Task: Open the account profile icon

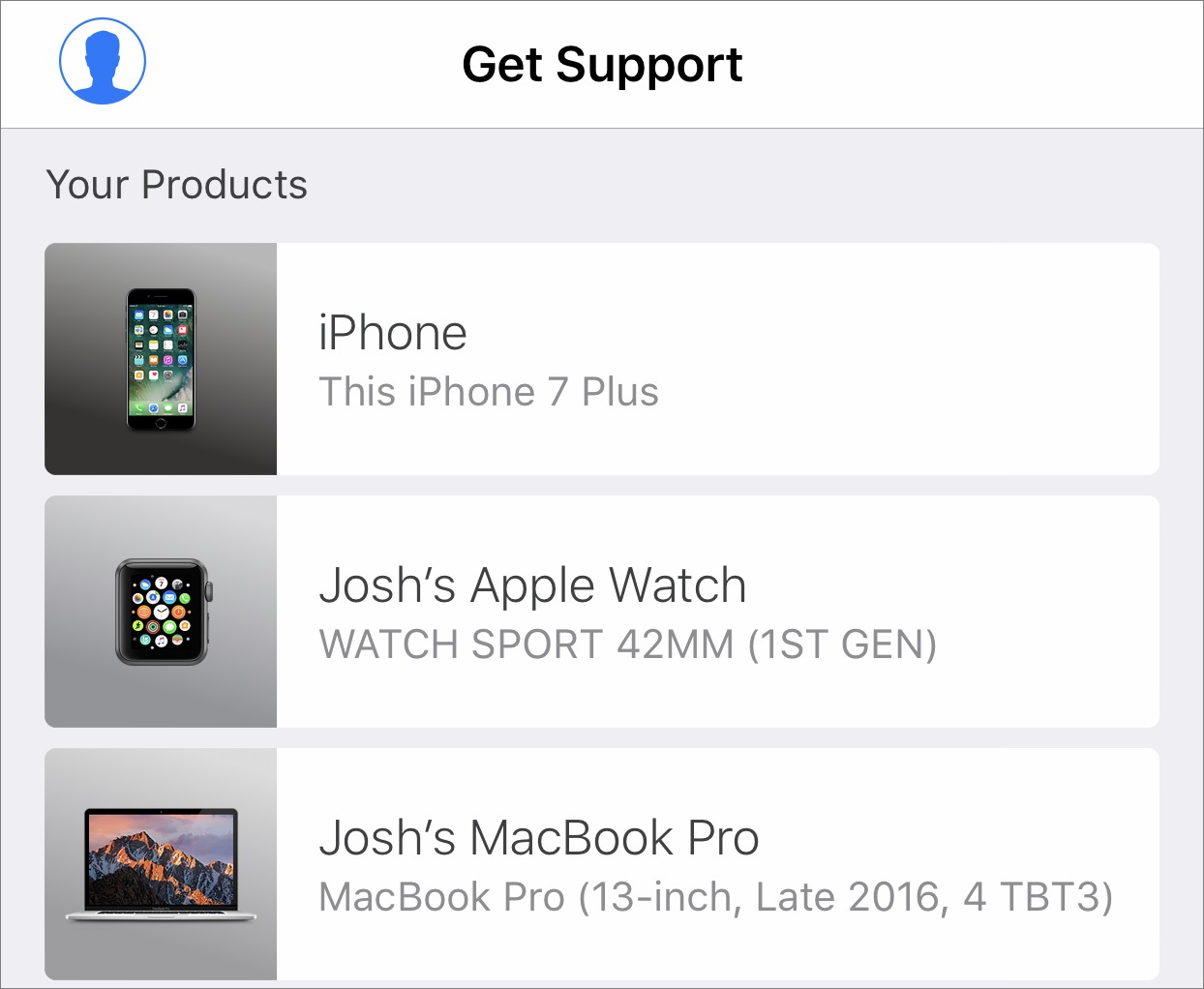Action: (x=103, y=61)
